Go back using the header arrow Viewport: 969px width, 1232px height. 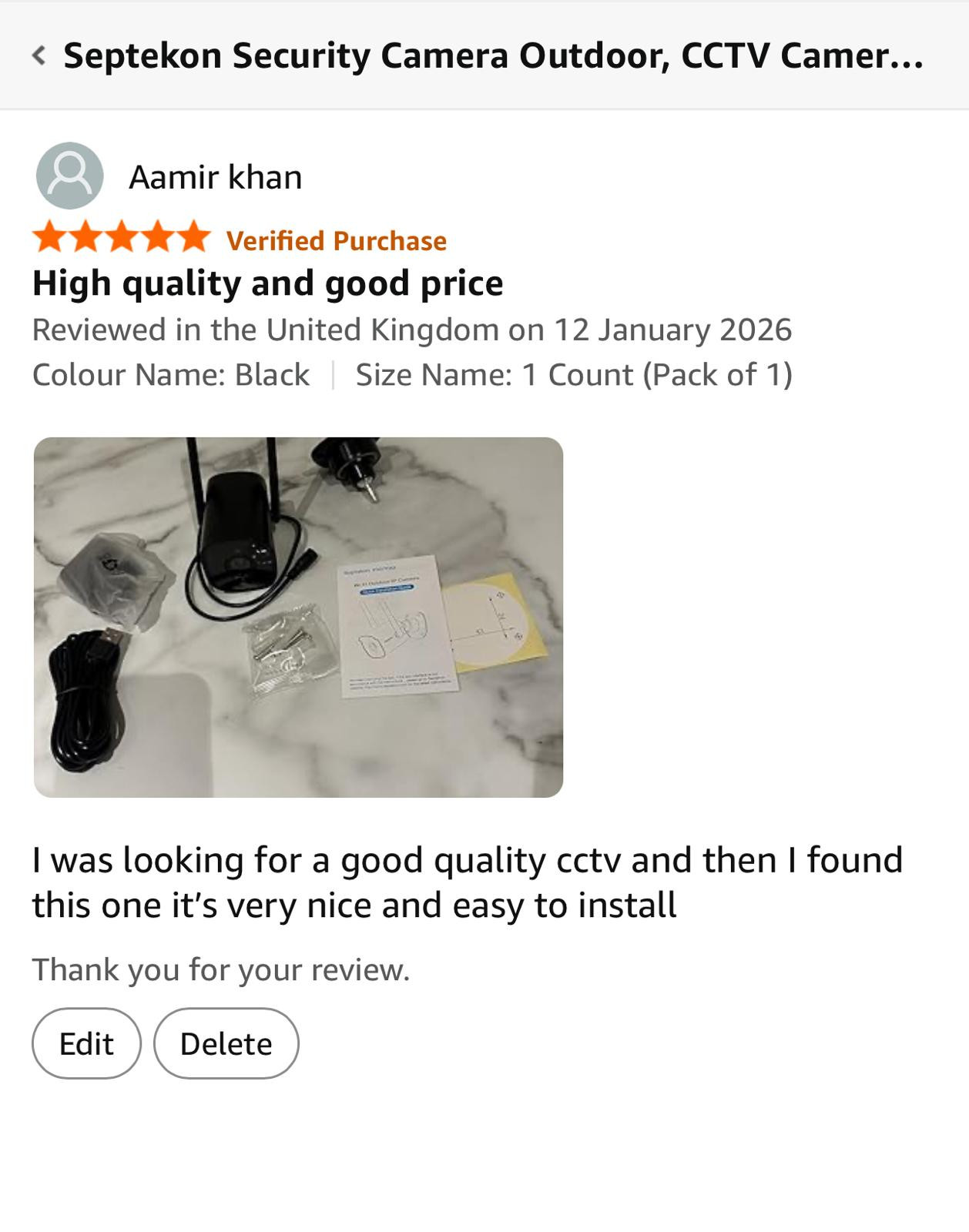click(x=39, y=55)
